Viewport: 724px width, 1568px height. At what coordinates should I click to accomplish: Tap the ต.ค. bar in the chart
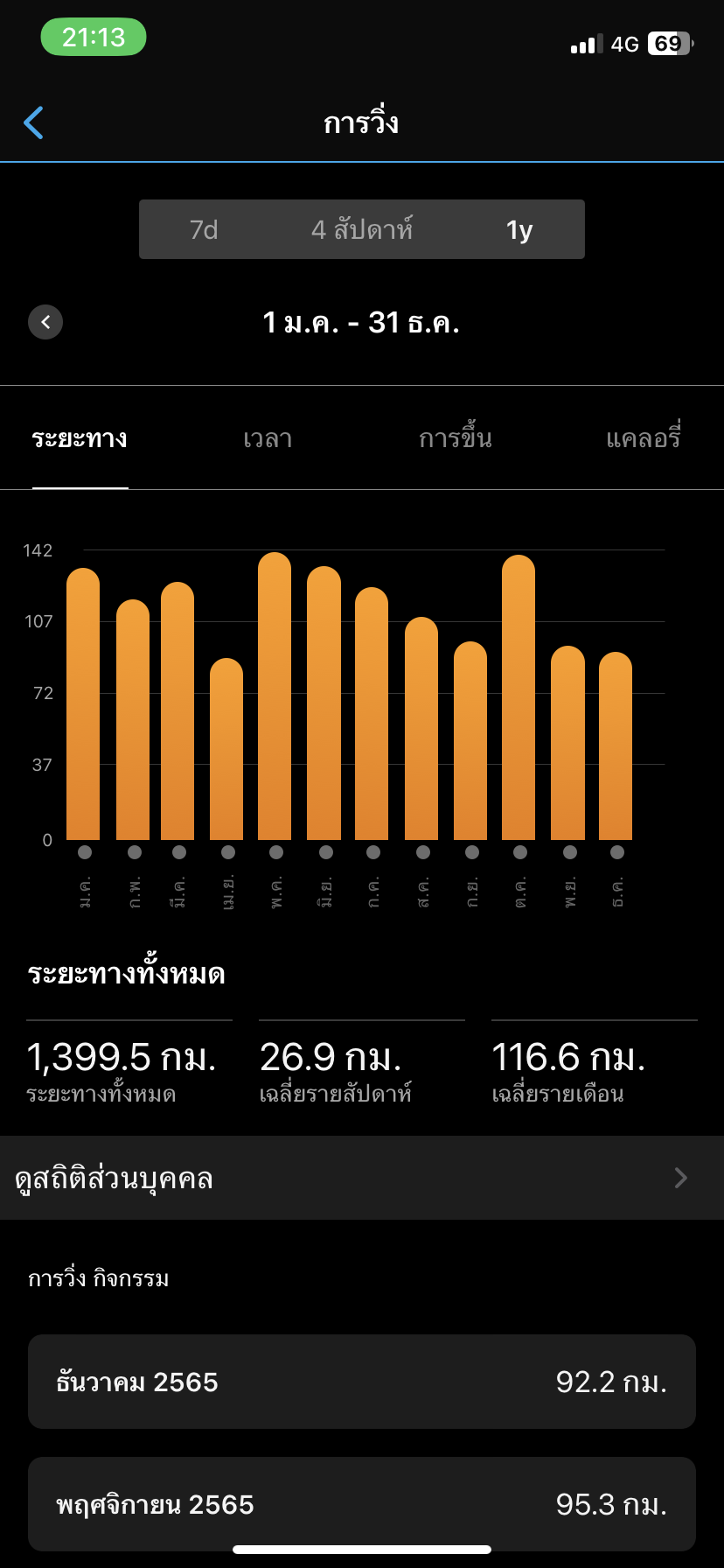(519, 697)
